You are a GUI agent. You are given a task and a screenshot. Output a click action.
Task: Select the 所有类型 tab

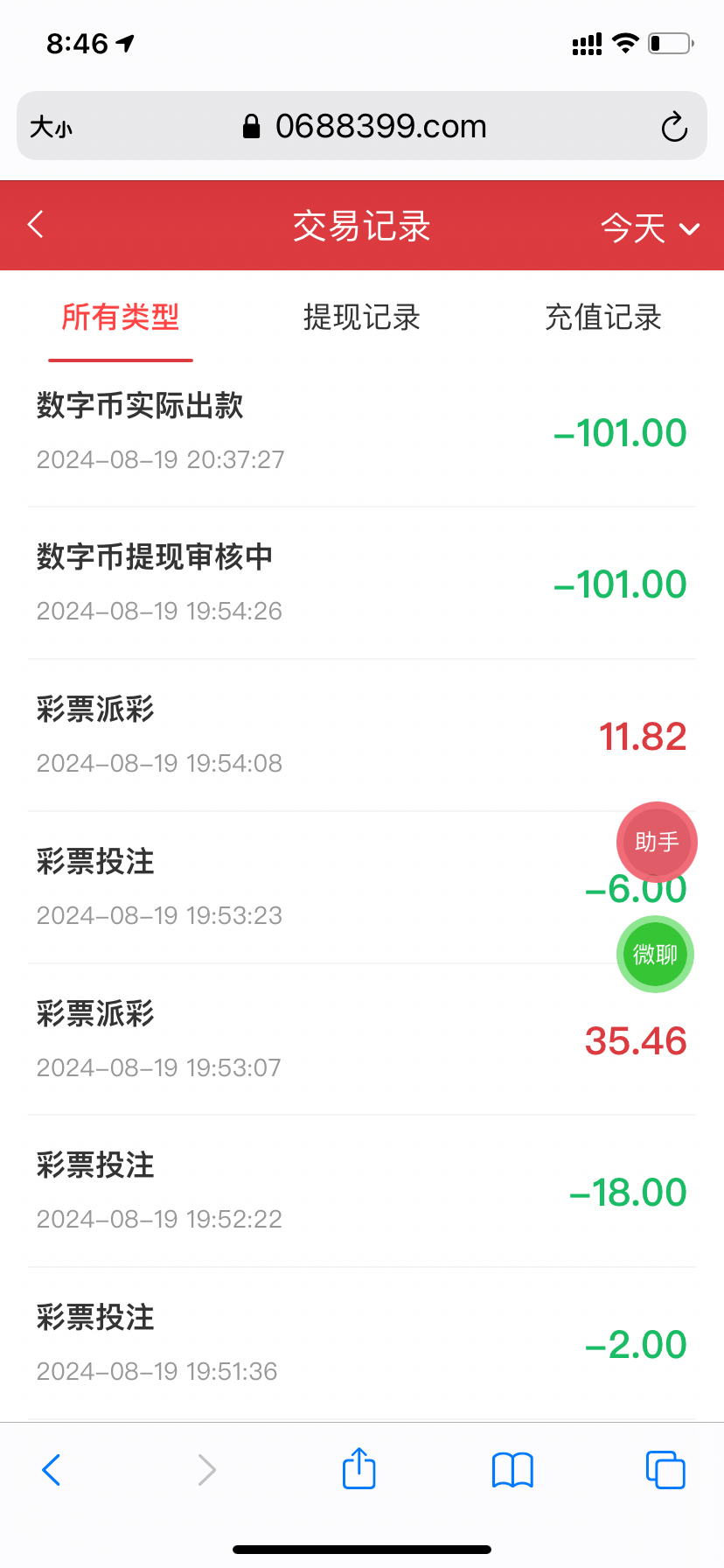click(121, 317)
